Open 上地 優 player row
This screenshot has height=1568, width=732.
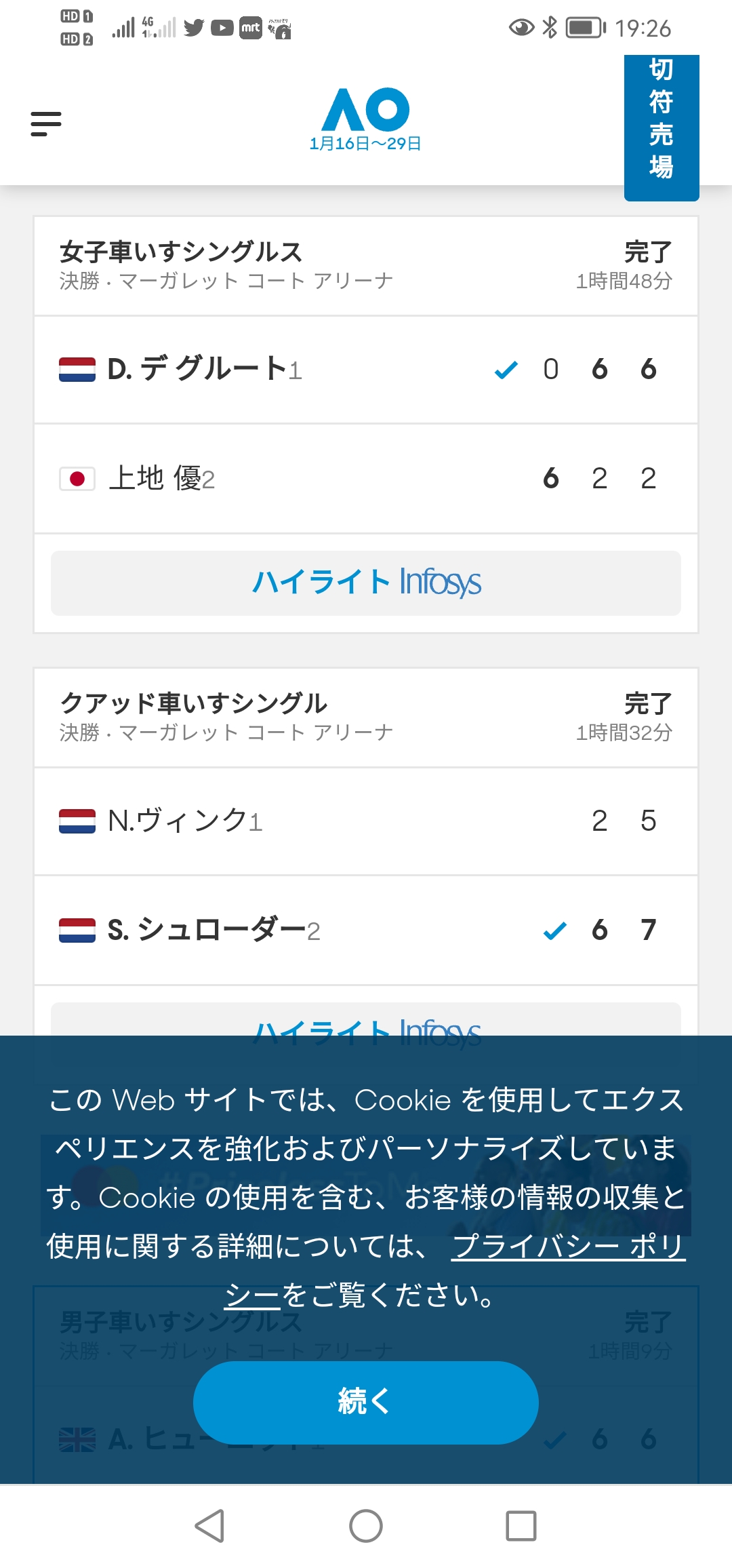pyautogui.click(x=366, y=479)
